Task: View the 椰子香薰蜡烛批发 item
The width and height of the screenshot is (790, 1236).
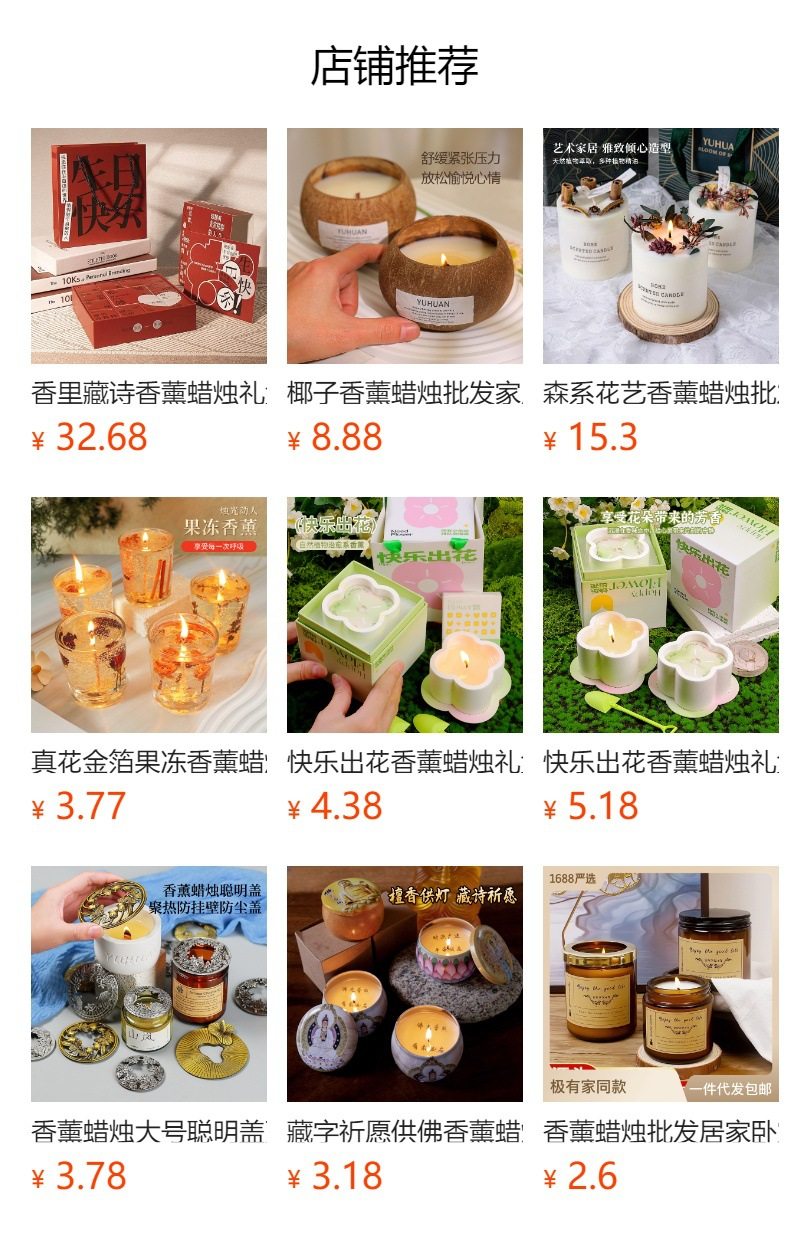Action: (x=405, y=246)
